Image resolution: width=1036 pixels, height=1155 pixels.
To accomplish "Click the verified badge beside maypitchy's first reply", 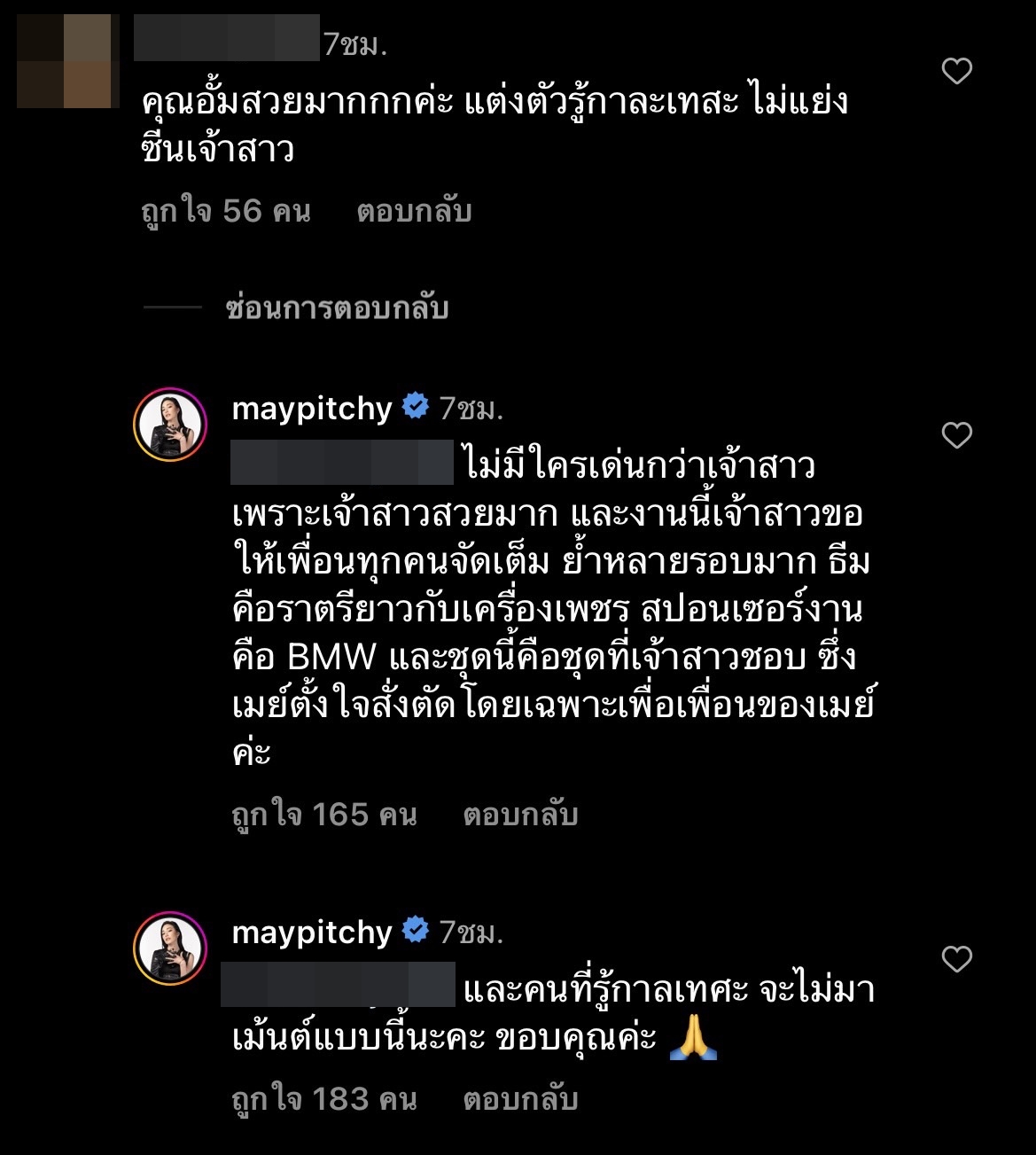I will [414, 407].
